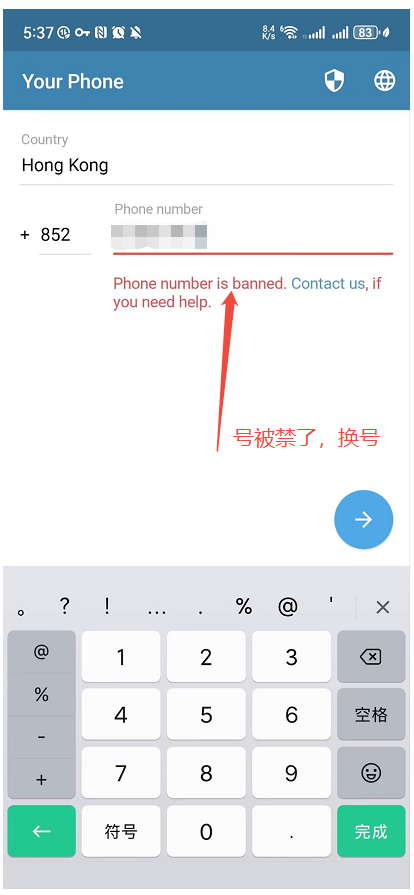The width and height of the screenshot is (414, 895).
Task: Open the language globe icon
Action: point(384,81)
